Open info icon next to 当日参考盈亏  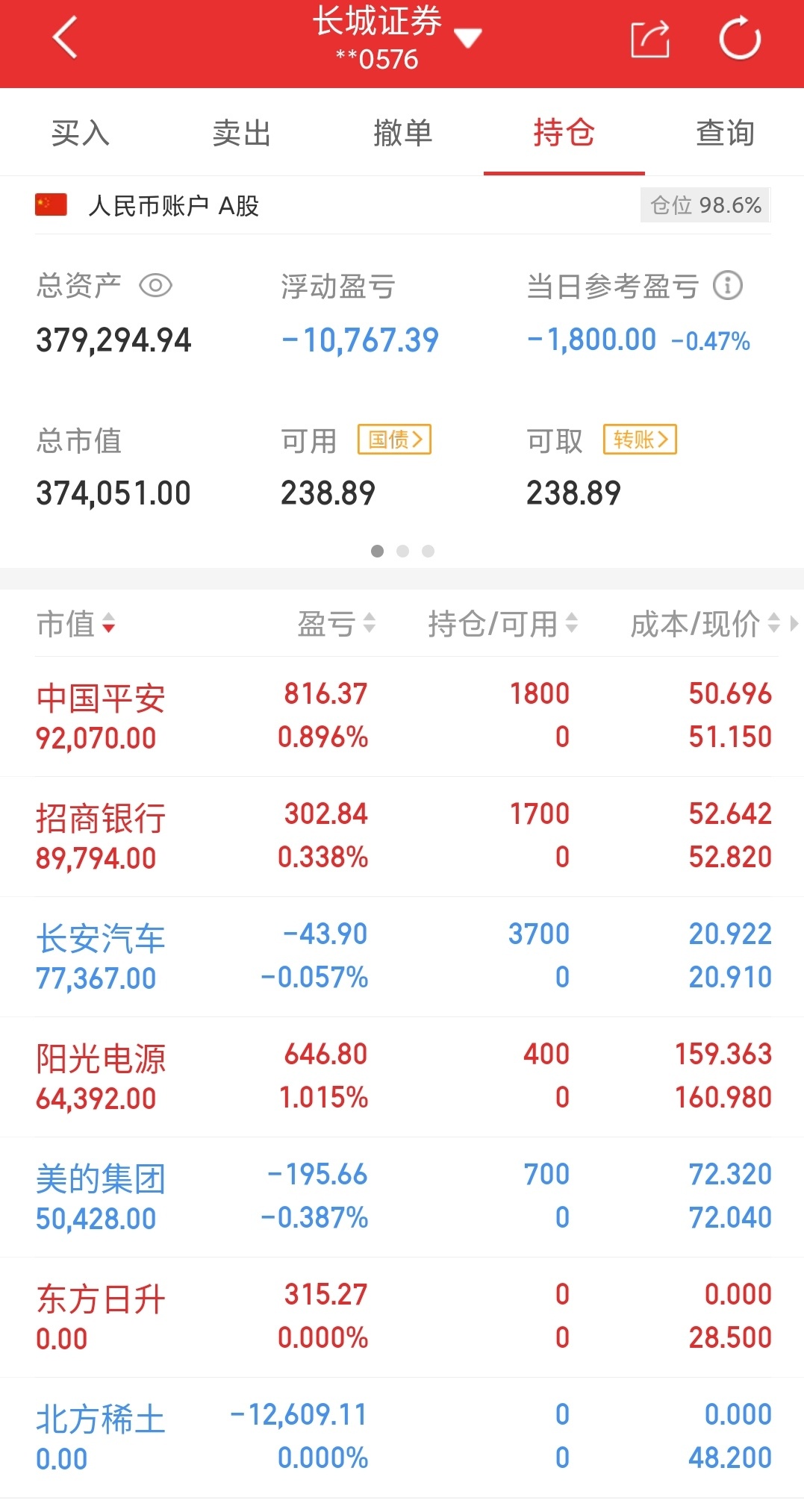click(x=728, y=285)
